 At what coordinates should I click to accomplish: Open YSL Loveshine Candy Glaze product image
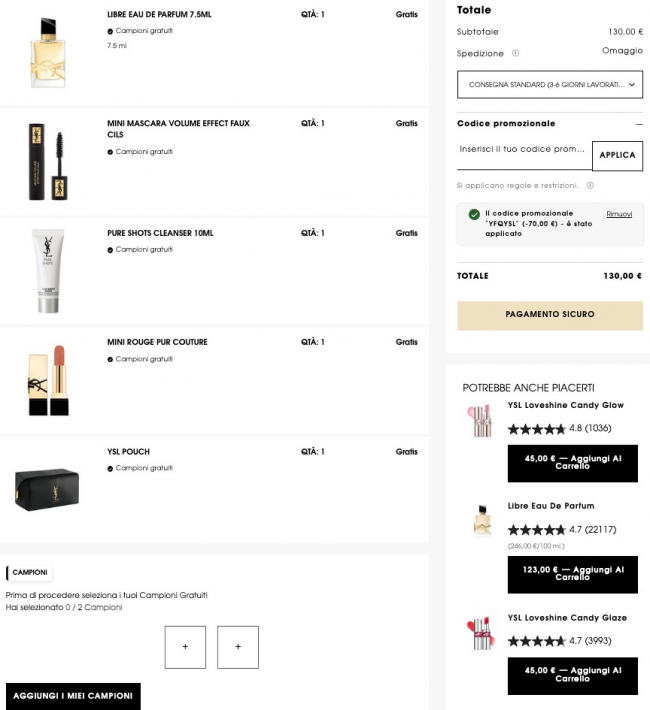pos(479,634)
